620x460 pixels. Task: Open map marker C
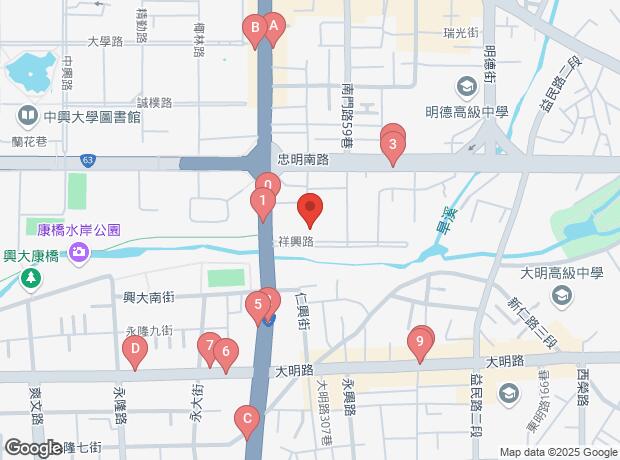tap(245, 419)
